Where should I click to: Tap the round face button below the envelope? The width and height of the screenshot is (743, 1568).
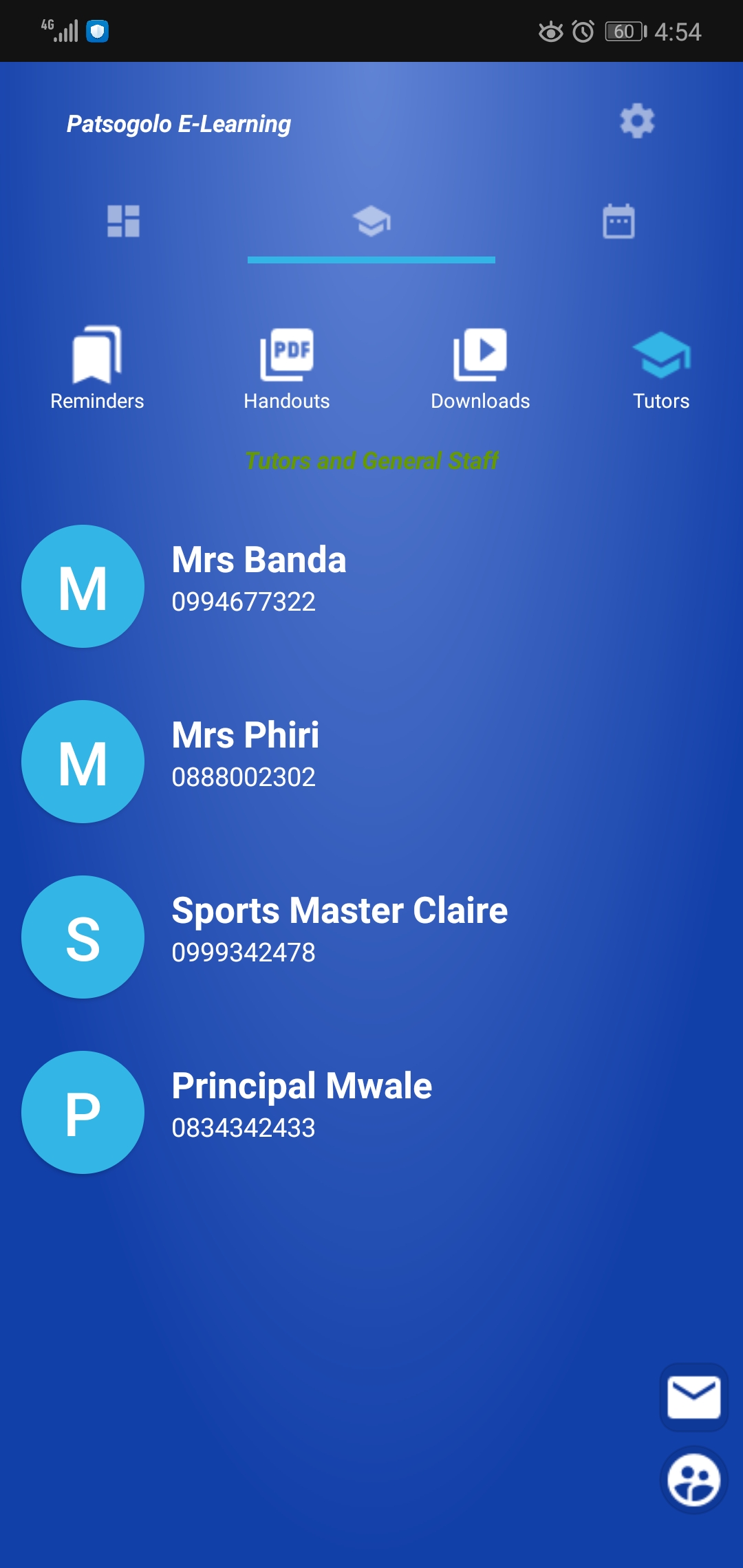pyautogui.click(x=693, y=1480)
